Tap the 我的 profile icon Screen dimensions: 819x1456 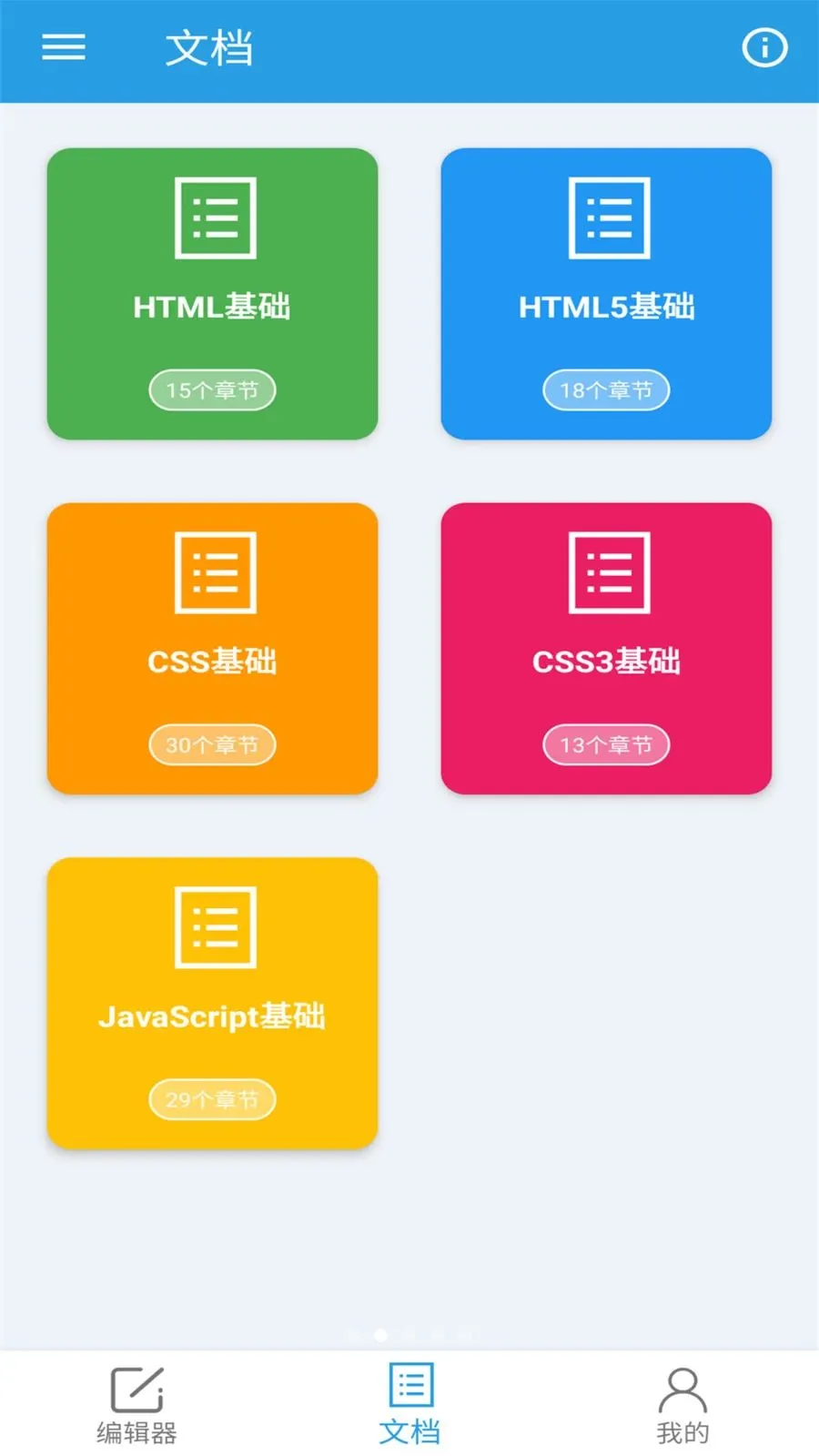coord(682,1388)
